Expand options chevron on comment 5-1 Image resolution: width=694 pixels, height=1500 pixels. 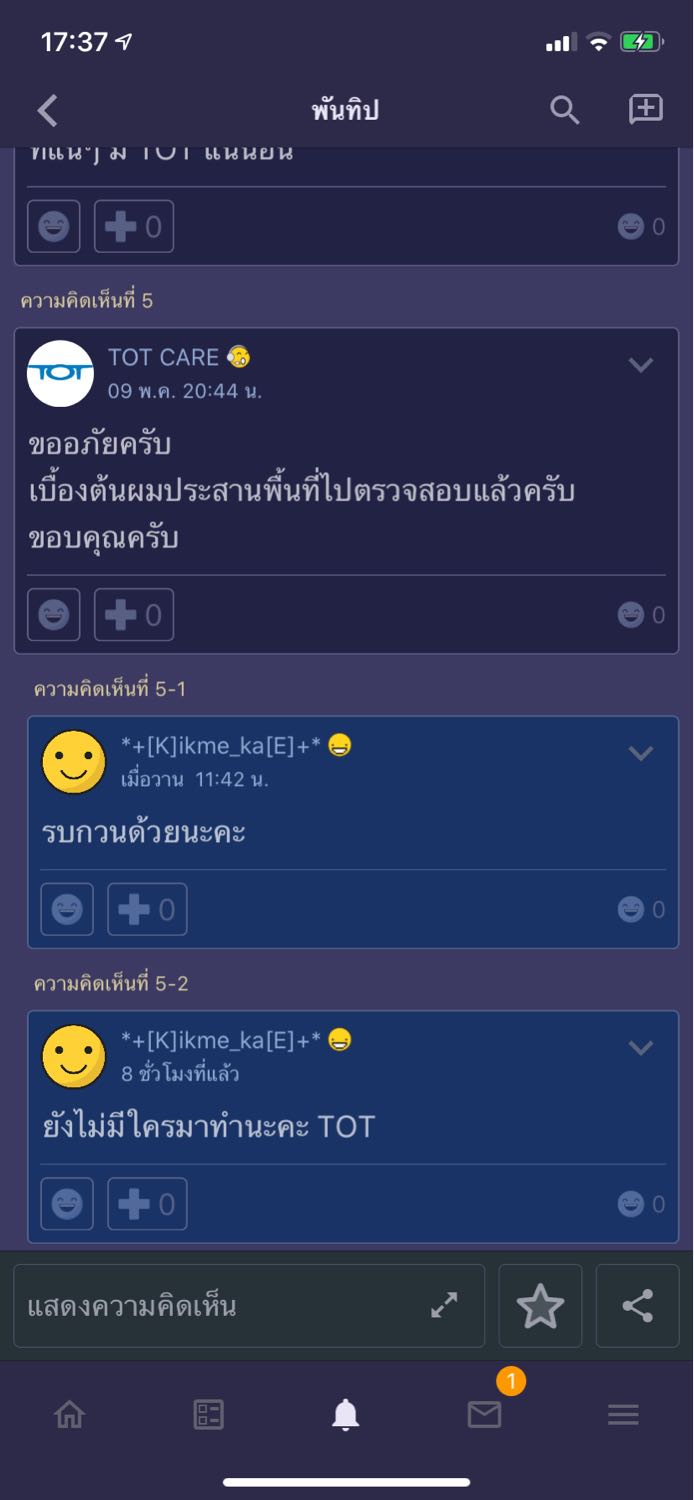[x=640, y=753]
